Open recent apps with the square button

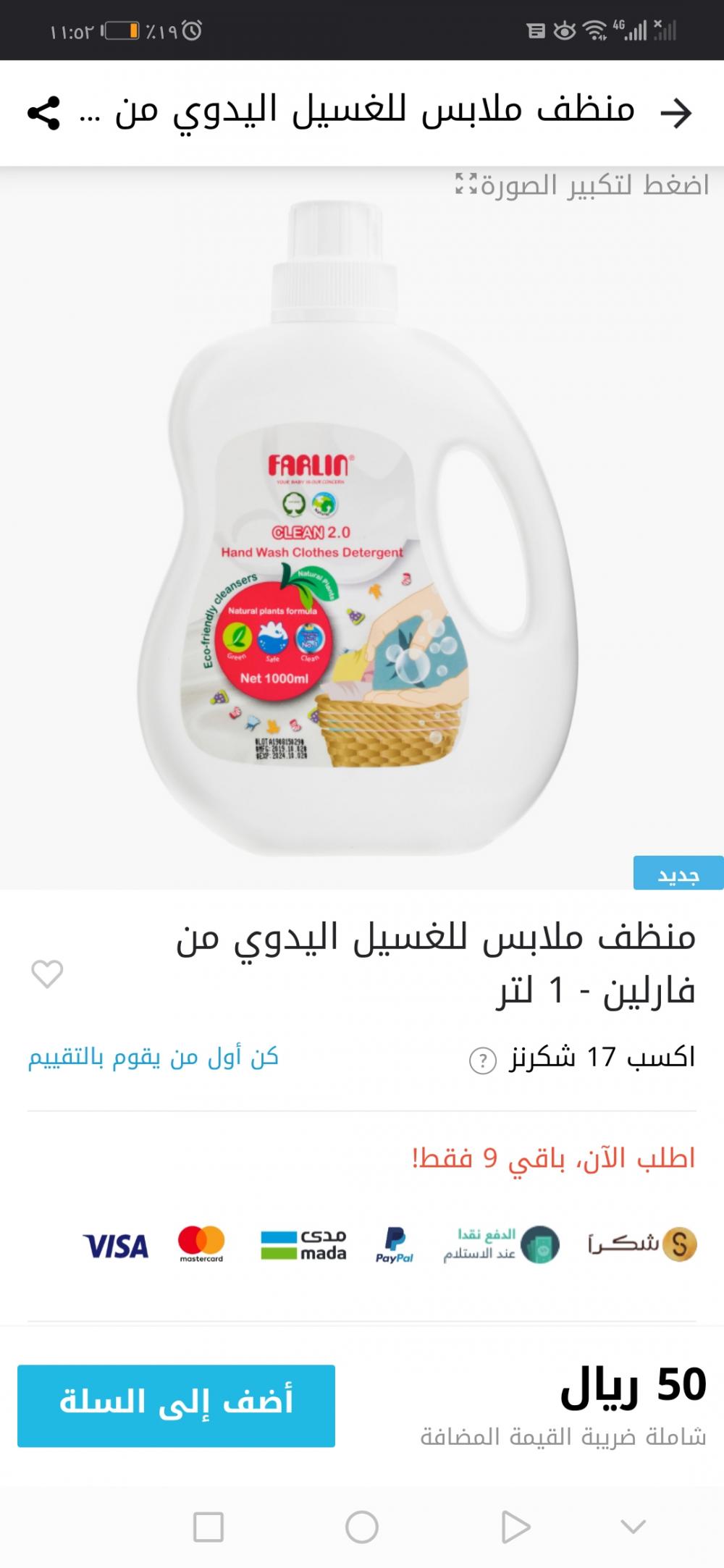pyautogui.click(x=209, y=1527)
